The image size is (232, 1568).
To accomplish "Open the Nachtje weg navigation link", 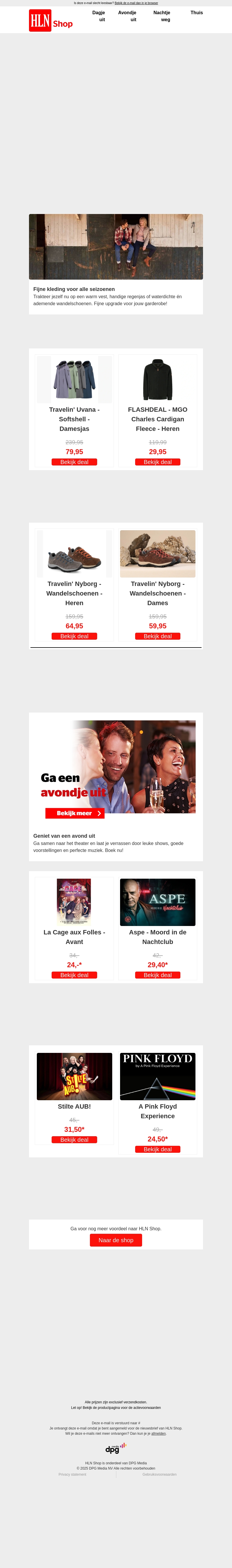I will (x=162, y=16).
